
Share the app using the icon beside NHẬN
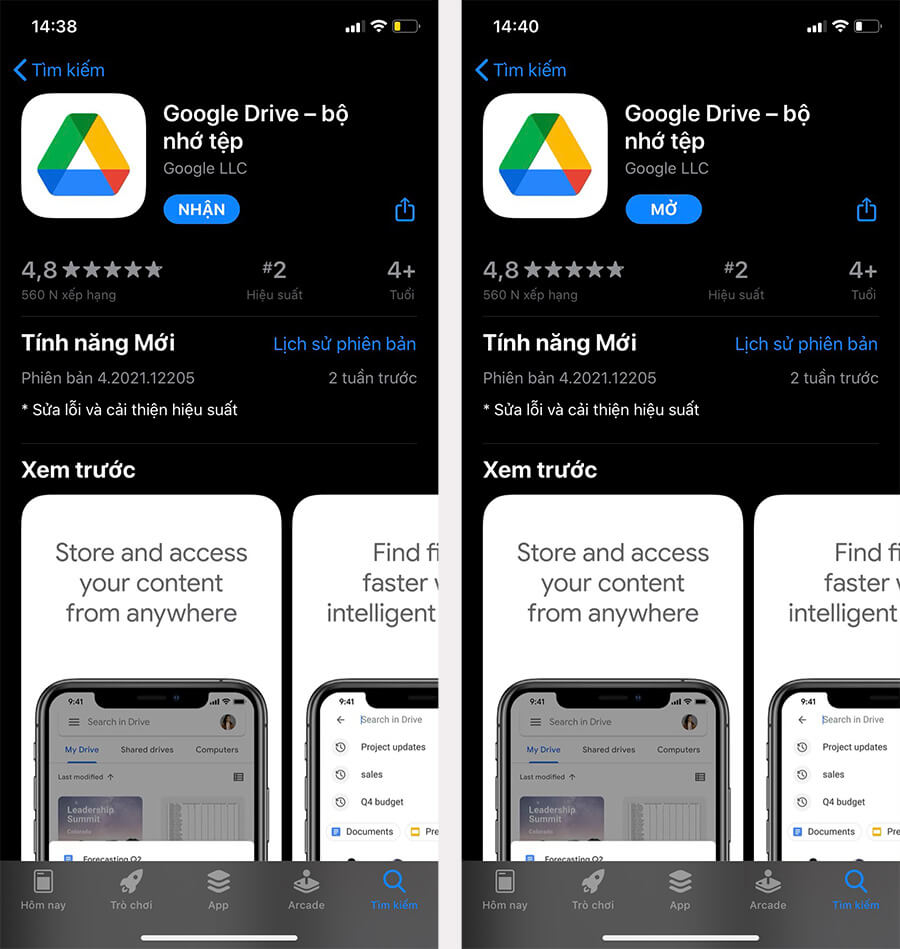point(404,210)
